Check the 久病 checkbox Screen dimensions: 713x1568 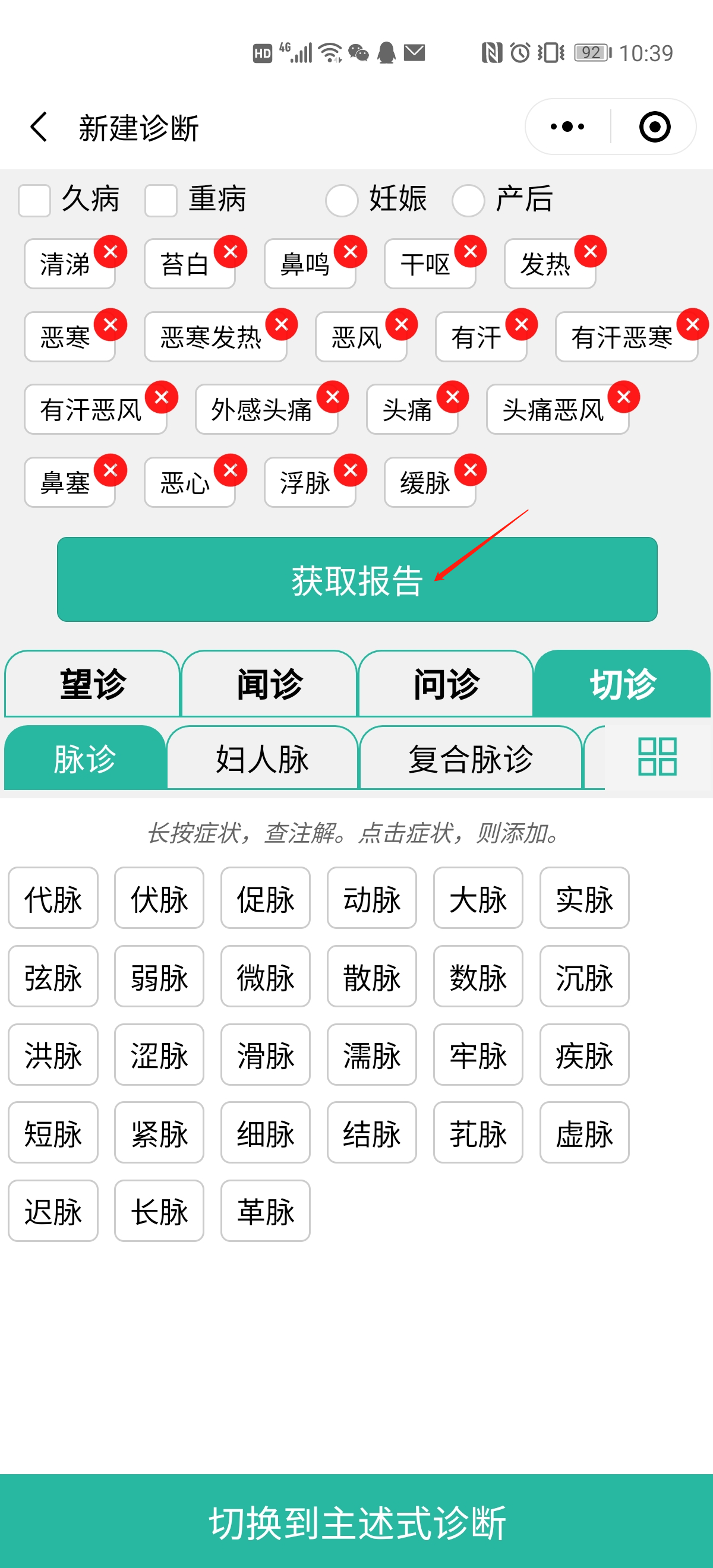34,200
